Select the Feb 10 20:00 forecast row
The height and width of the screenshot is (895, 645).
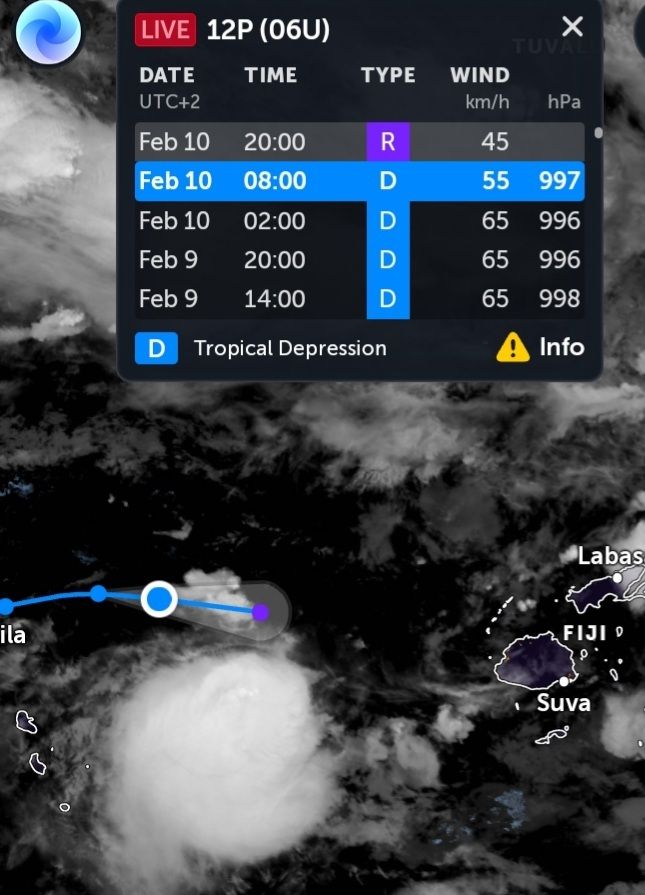[x=359, y=142]
